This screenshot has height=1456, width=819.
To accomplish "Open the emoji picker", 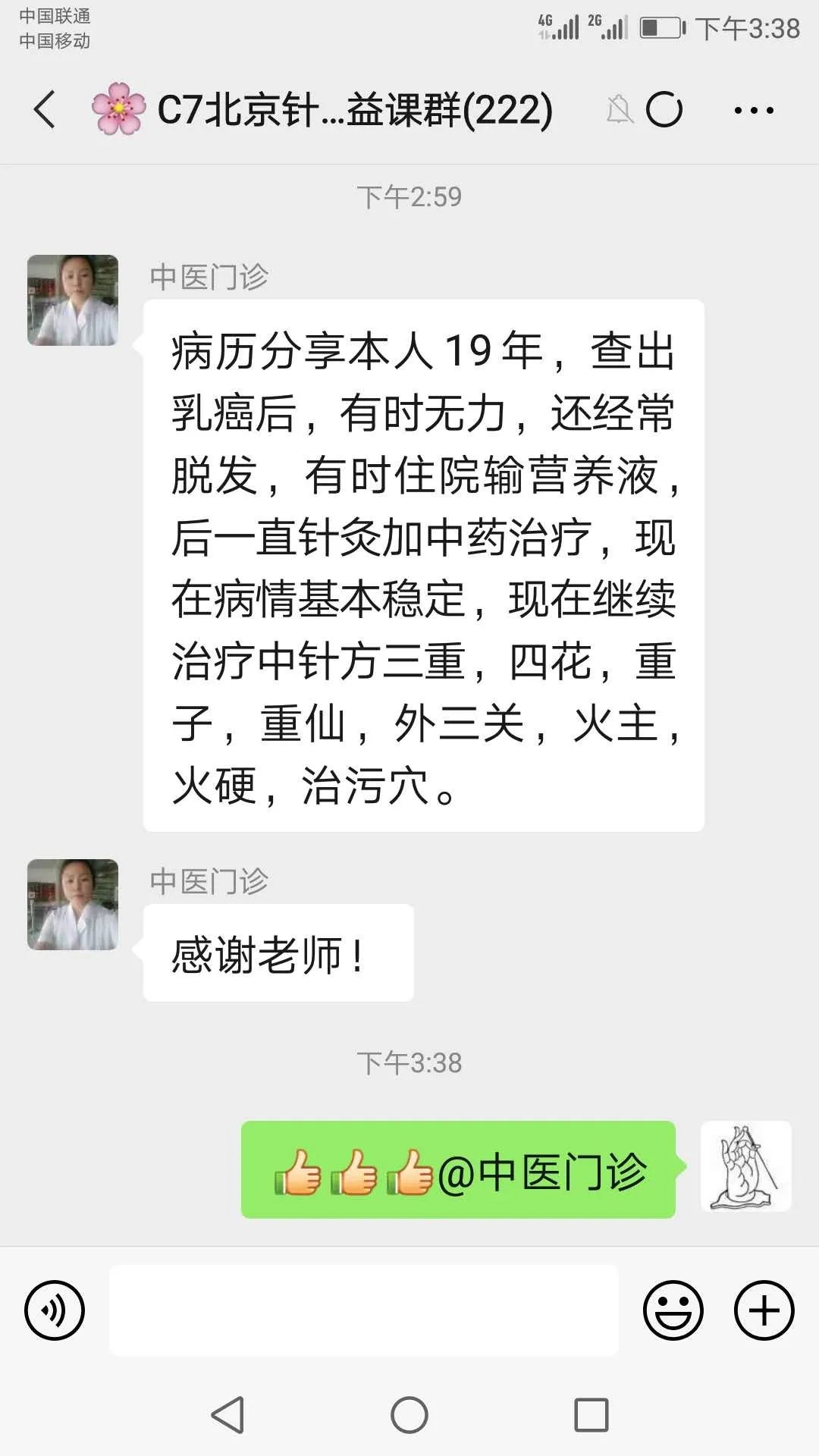I will coord(673,1310).
